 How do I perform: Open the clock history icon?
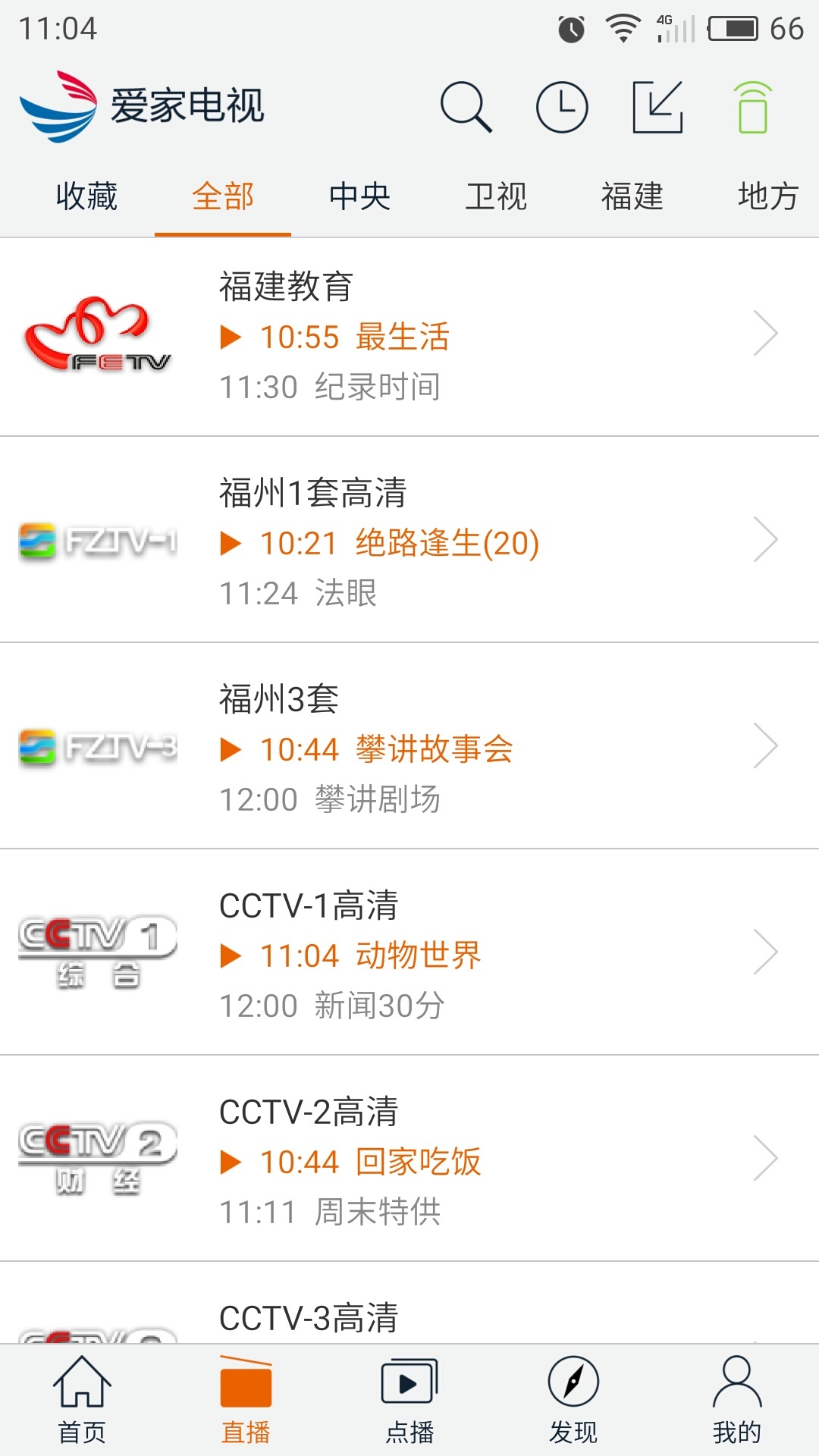point(562,107)
